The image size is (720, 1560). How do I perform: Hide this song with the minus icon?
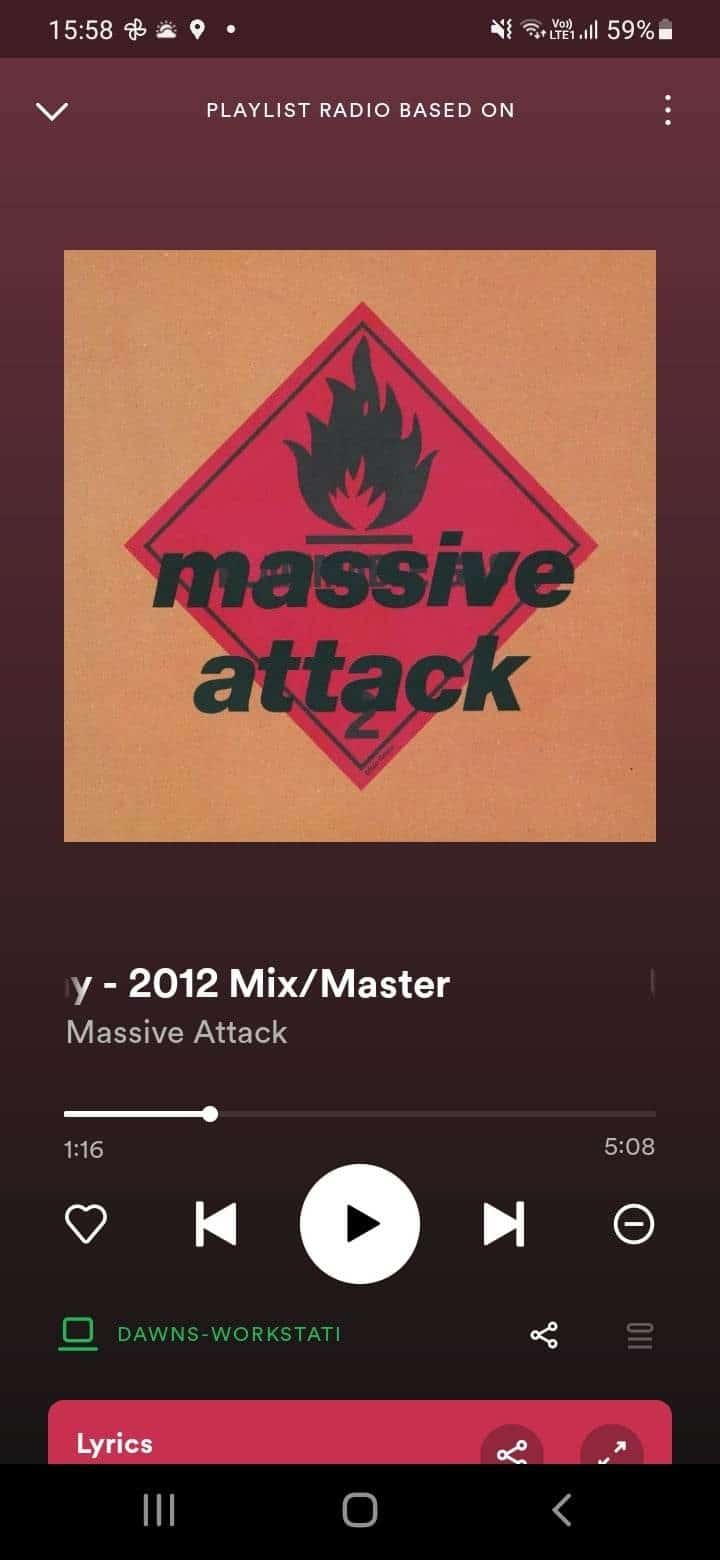pos(634,1224)
